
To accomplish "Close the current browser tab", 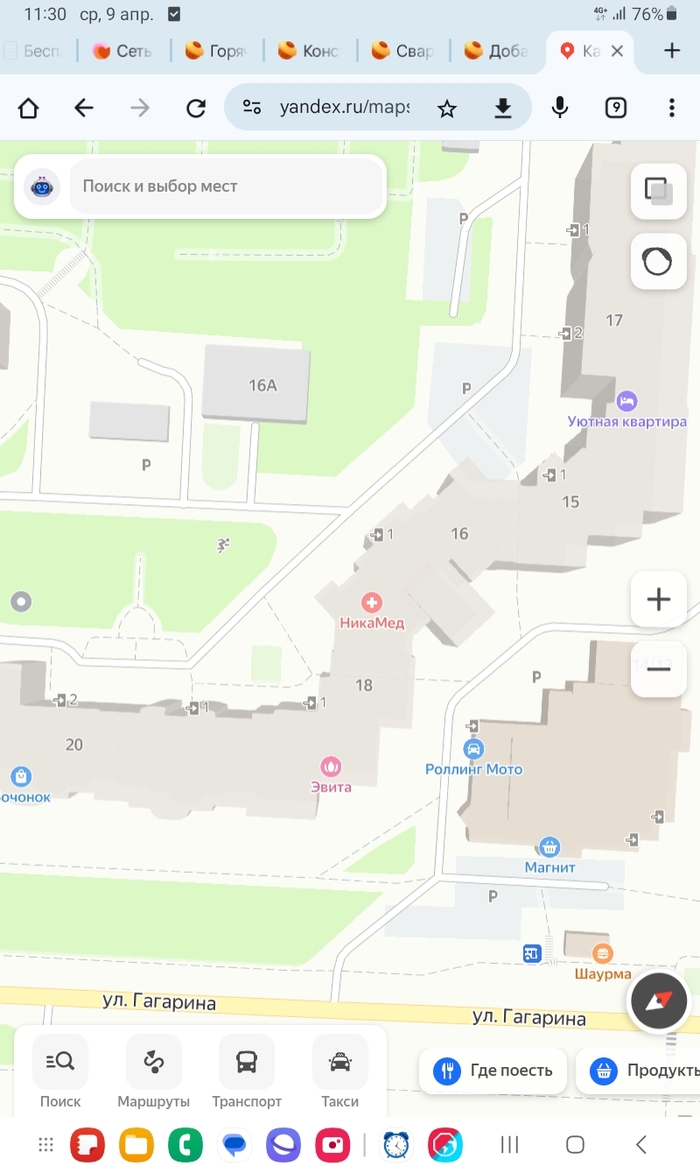I will click(x=617, y=51).
